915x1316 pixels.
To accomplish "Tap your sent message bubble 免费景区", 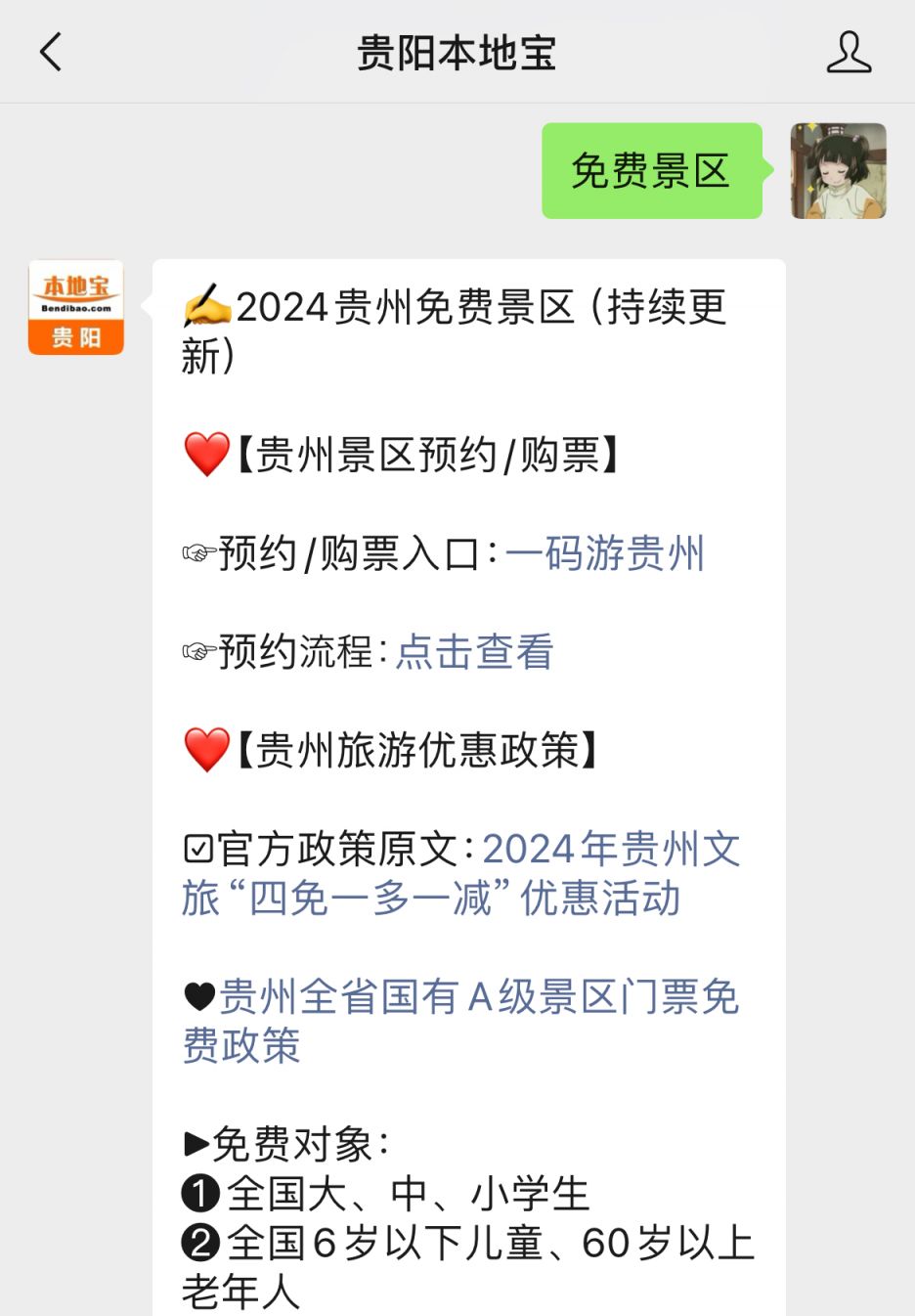I will tap(650, 172).
